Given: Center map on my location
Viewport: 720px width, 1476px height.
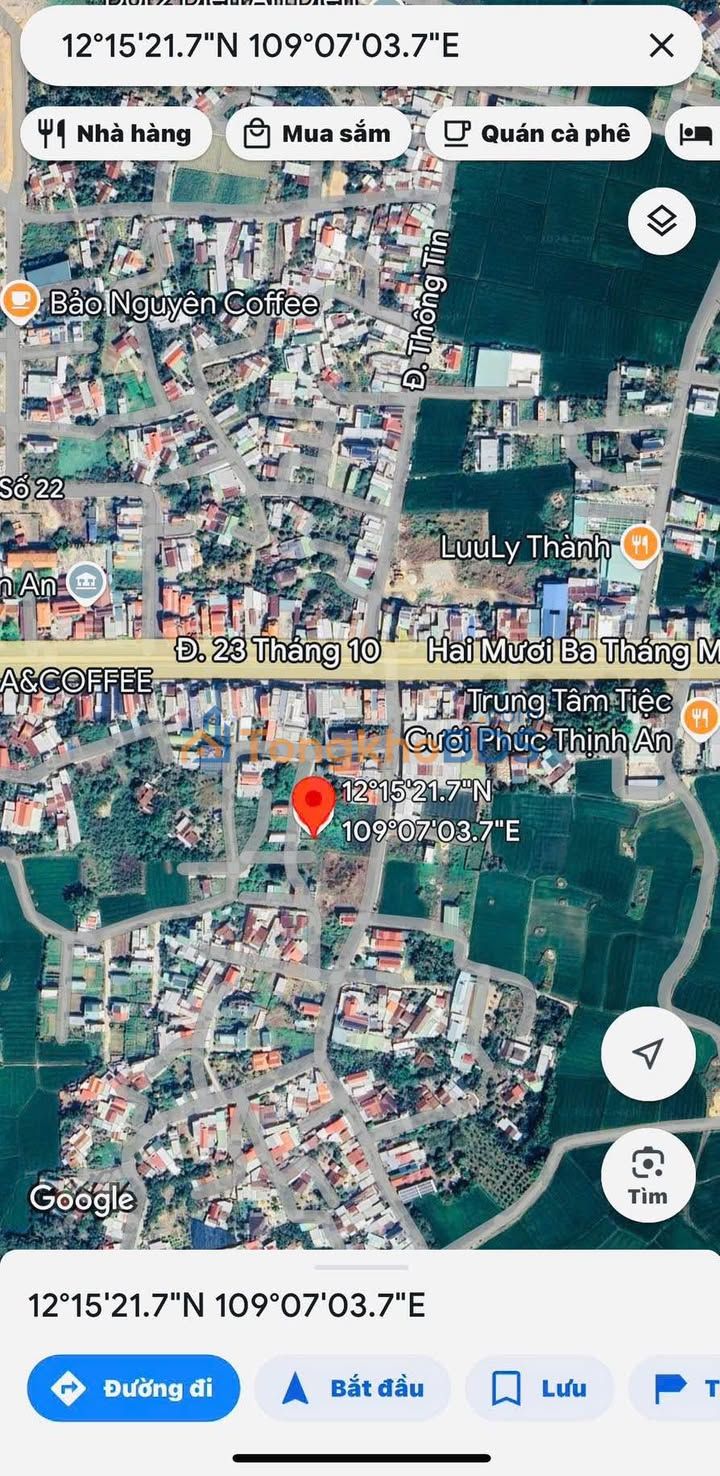Looking at the screenshot, I should coord(648,1054).
